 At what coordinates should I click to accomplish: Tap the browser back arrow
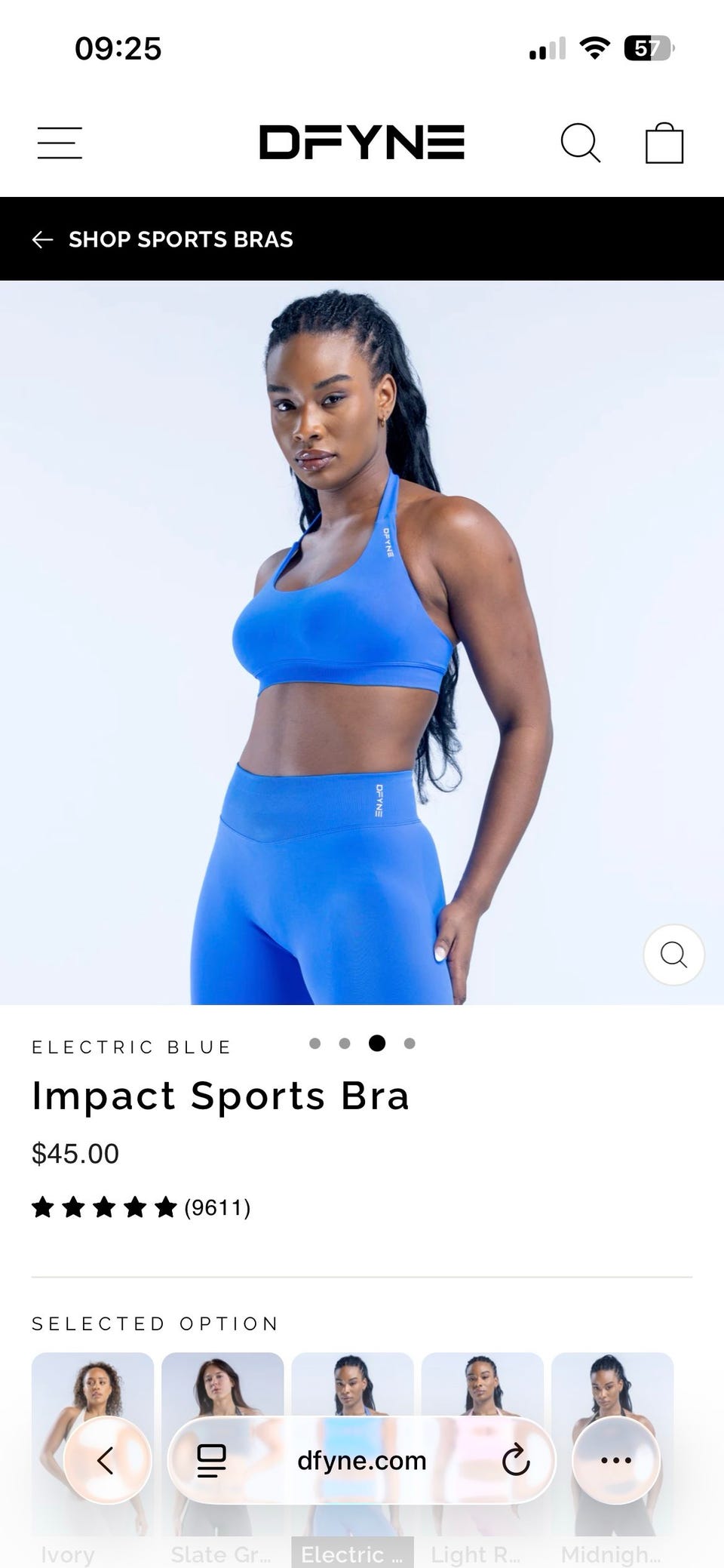(107, 1460)
